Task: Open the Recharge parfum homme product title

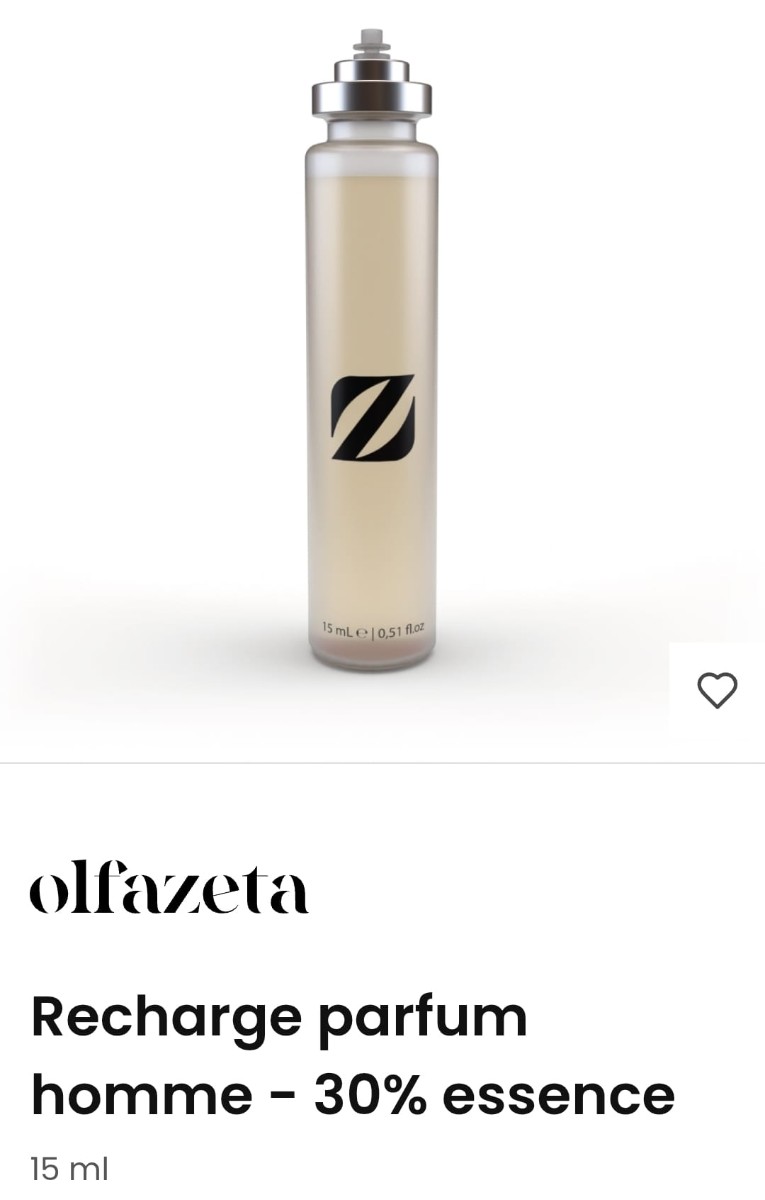Action: 280,1018
